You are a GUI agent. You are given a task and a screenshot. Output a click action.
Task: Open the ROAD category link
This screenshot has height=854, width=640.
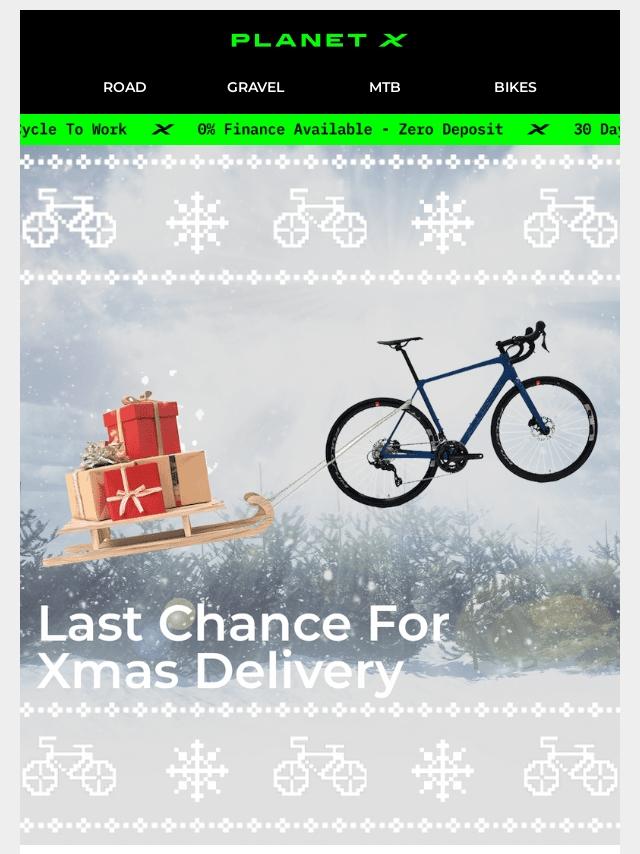(x=124, y=88)
